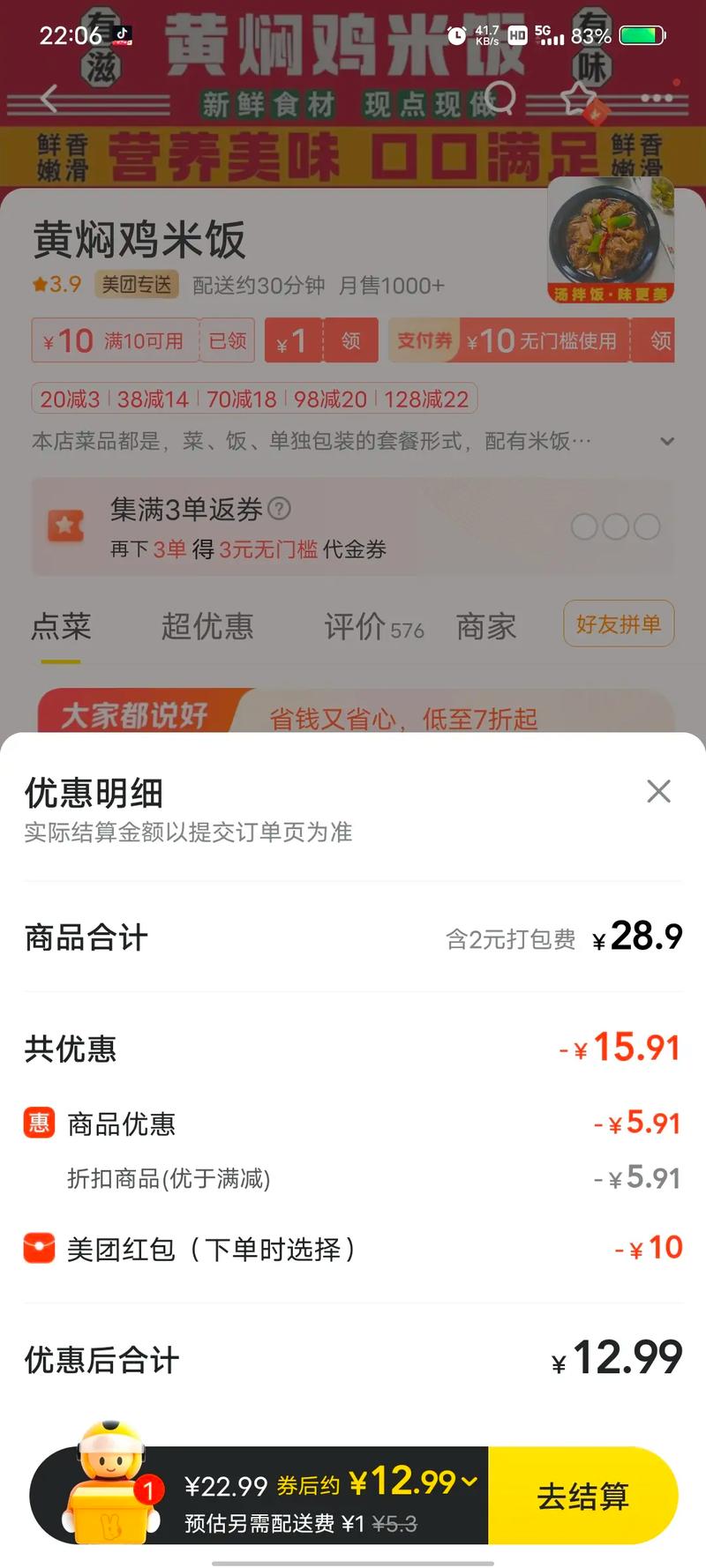Close the 优惠明细 discount details sheet
706x1568 pixels.
coord(658,791)
